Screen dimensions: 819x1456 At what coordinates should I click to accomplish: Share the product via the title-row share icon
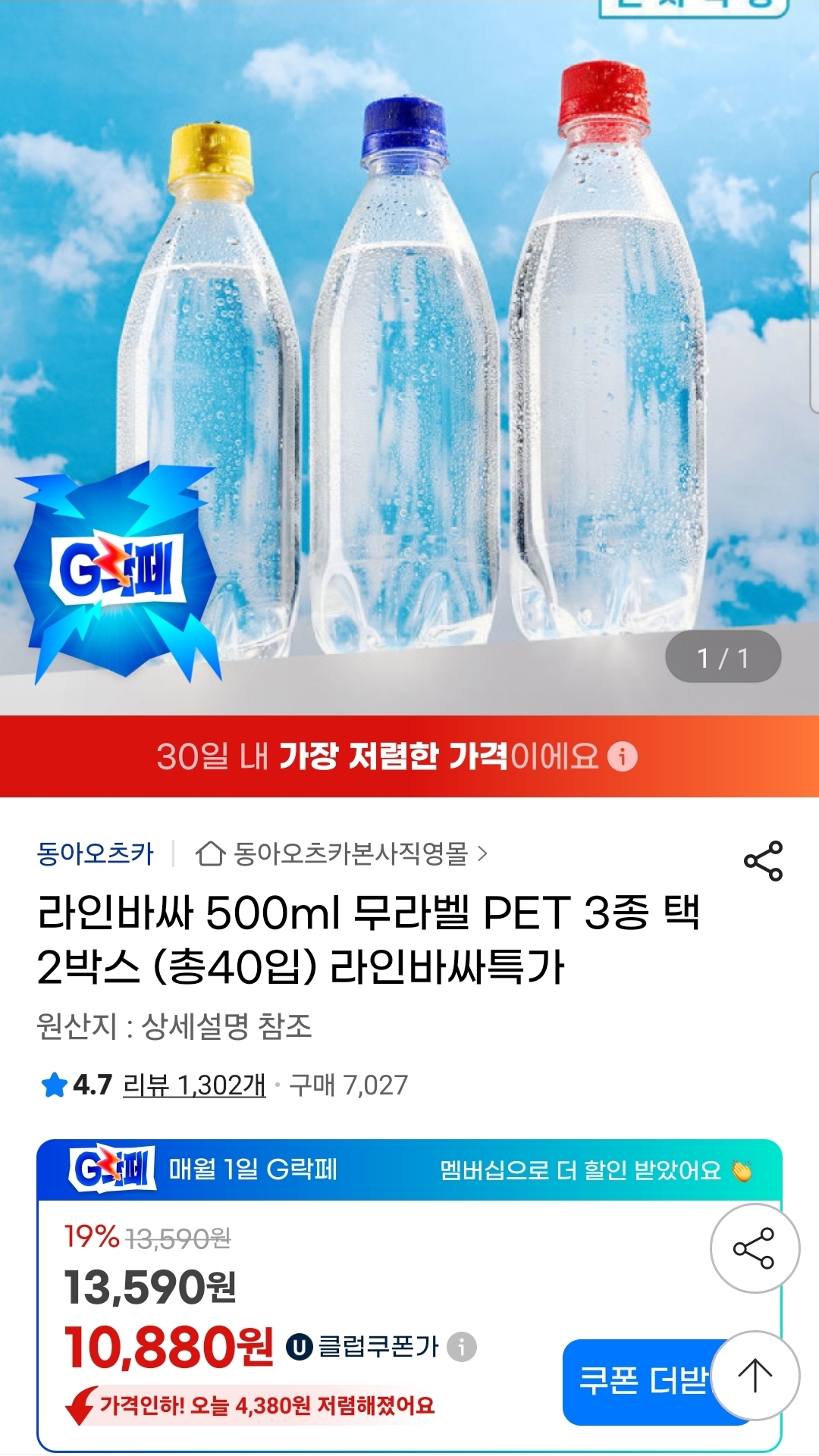tap(763, 861)
